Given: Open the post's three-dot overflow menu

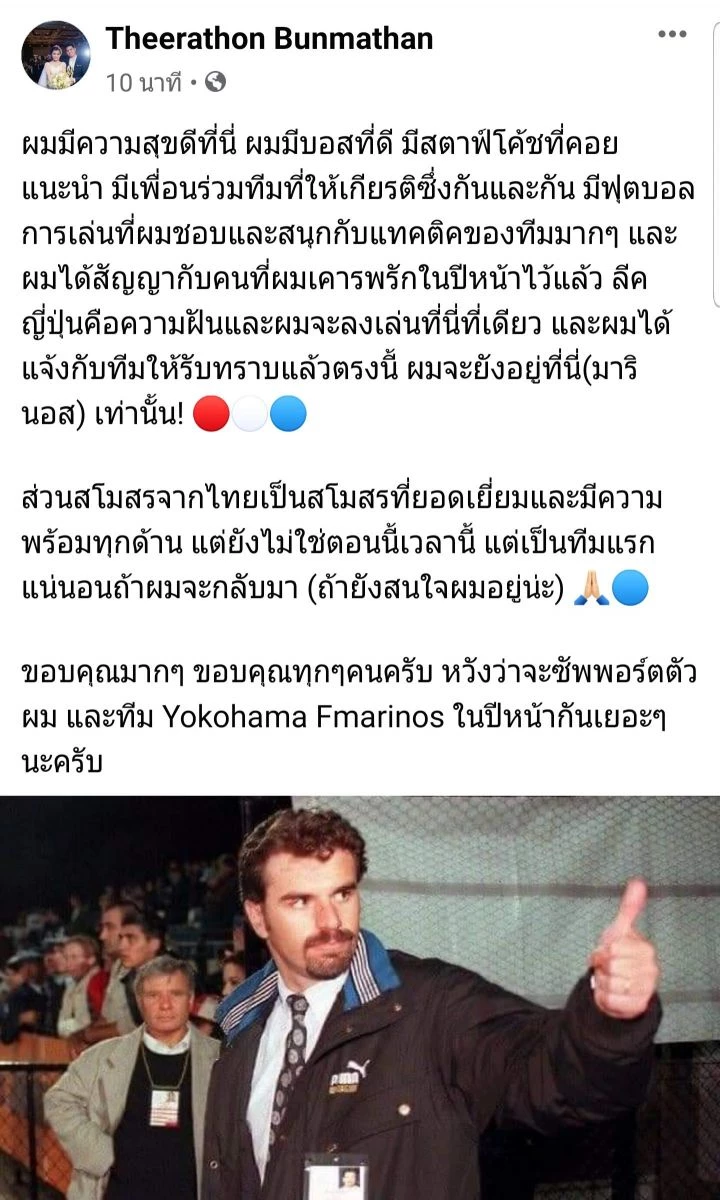Looking at the screenshot, I should [672, 35].
